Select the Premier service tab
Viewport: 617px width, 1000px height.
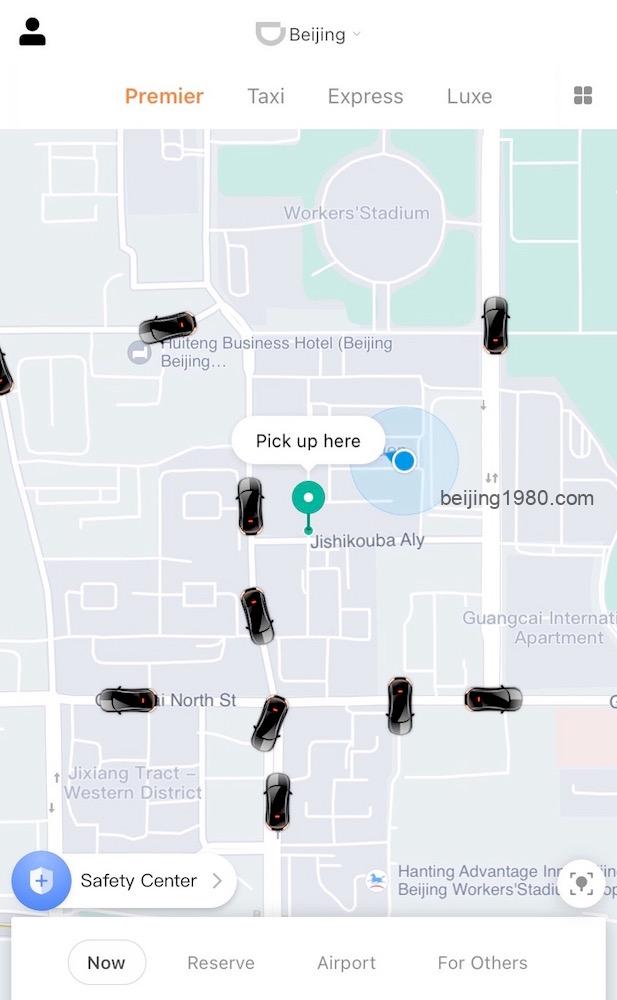click(x=164, y=96)
